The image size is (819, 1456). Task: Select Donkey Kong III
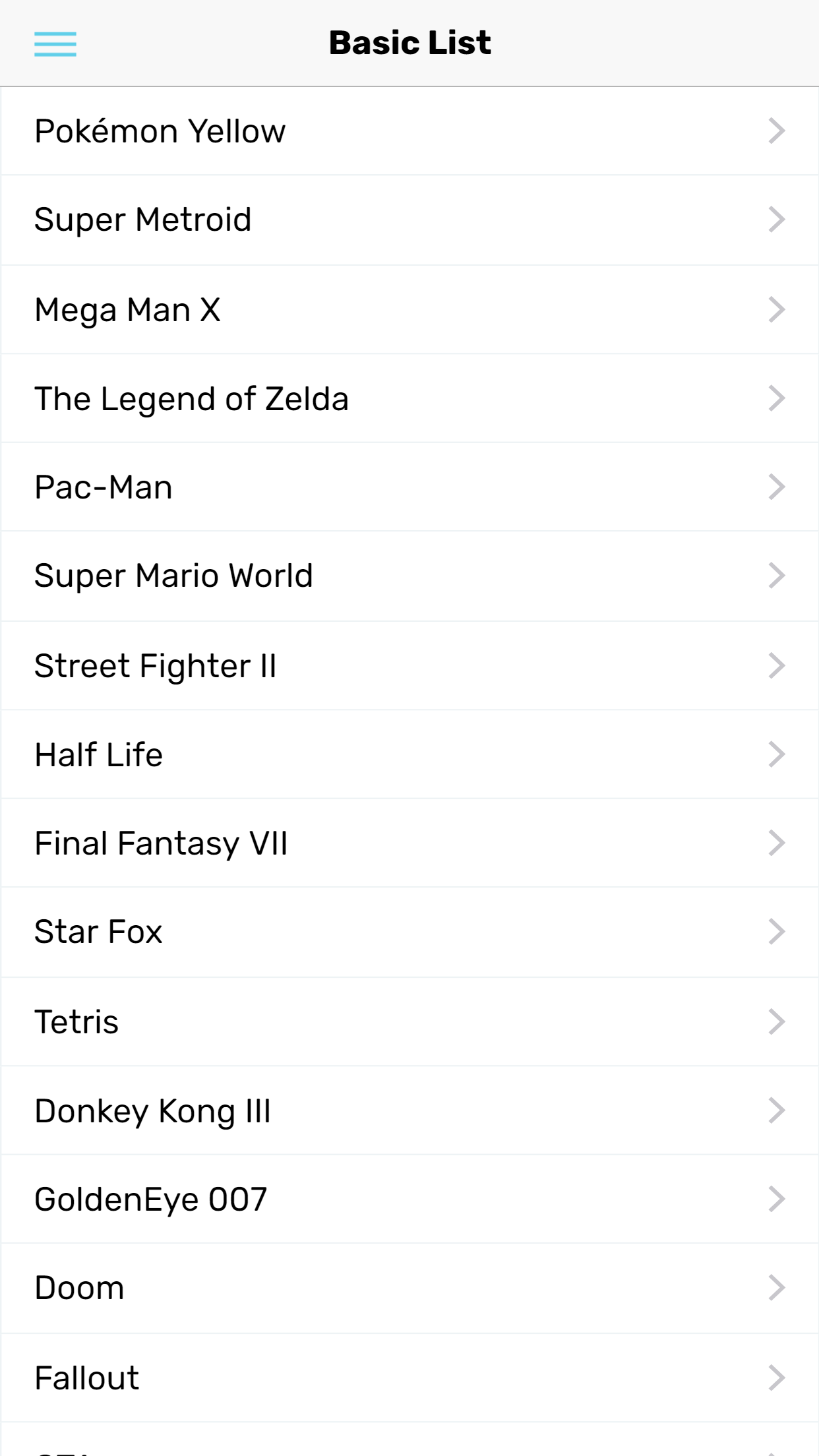pos(409,1110)
